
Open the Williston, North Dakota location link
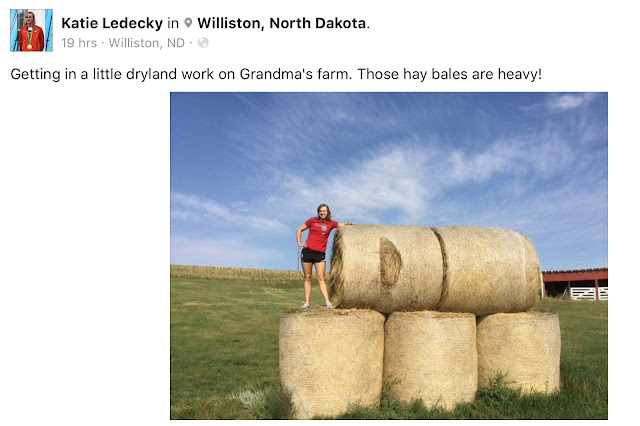pos(282,22)
